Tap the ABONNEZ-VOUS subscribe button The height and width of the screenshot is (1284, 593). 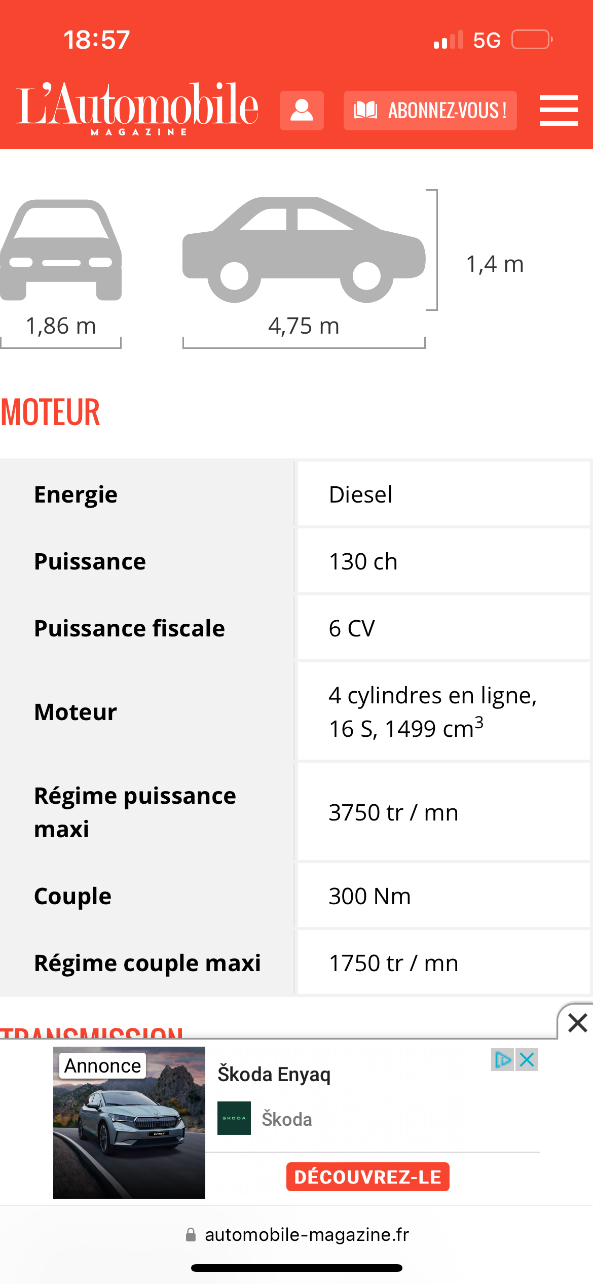[431, 110]
